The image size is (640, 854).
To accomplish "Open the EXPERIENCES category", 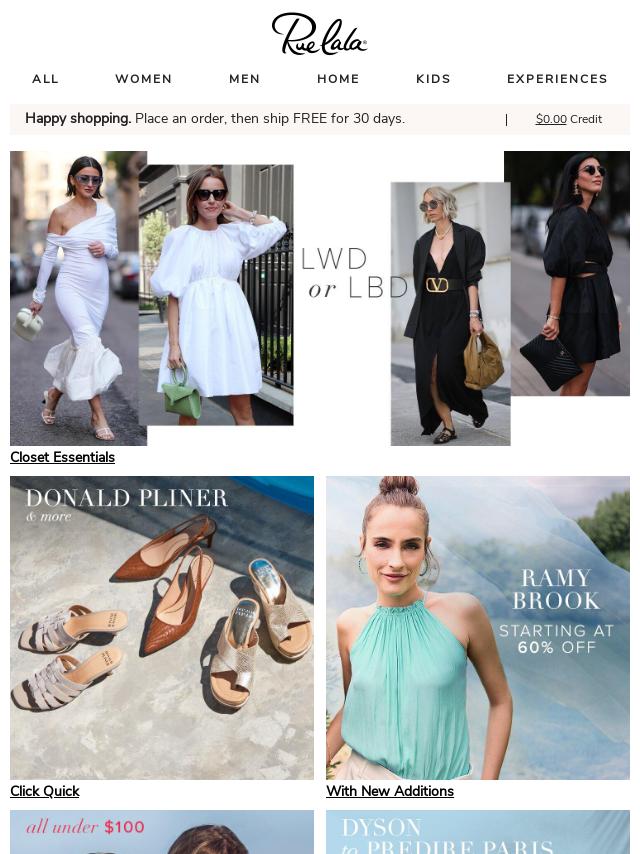I will pyautogui.click(x=557, y=79).
